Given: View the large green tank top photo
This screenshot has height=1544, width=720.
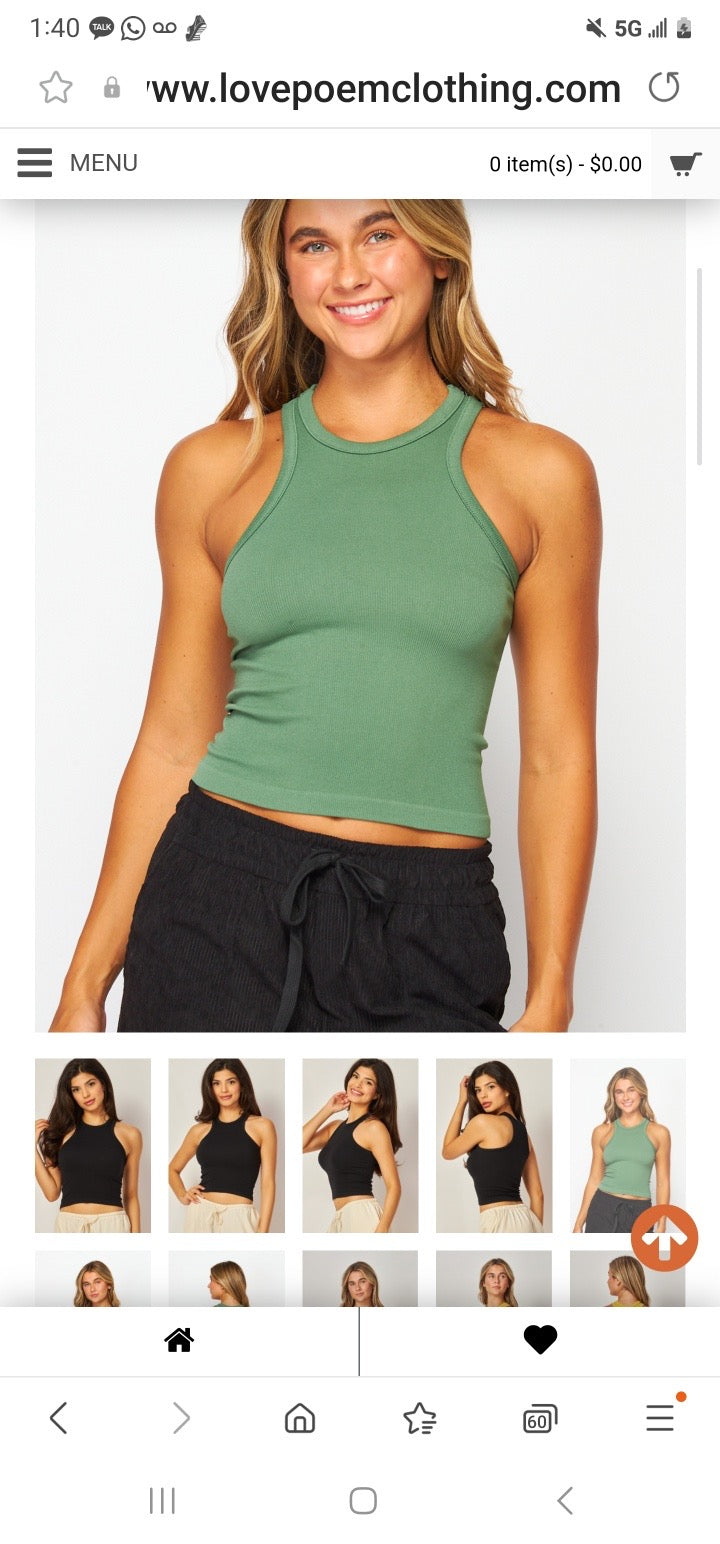Looking at the screenshot, I should (x=360, y=615).
